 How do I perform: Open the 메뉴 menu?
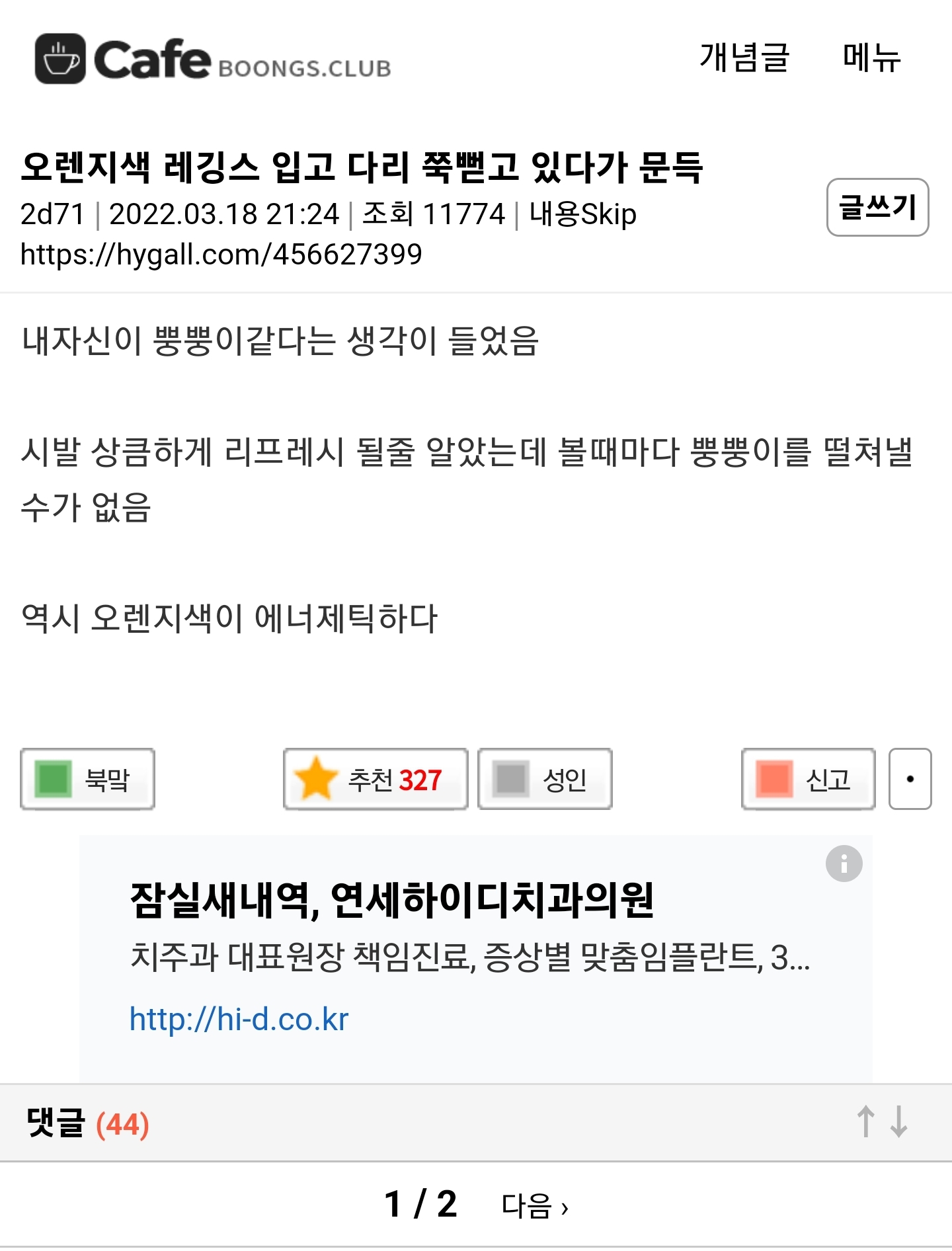click(871, 58)
